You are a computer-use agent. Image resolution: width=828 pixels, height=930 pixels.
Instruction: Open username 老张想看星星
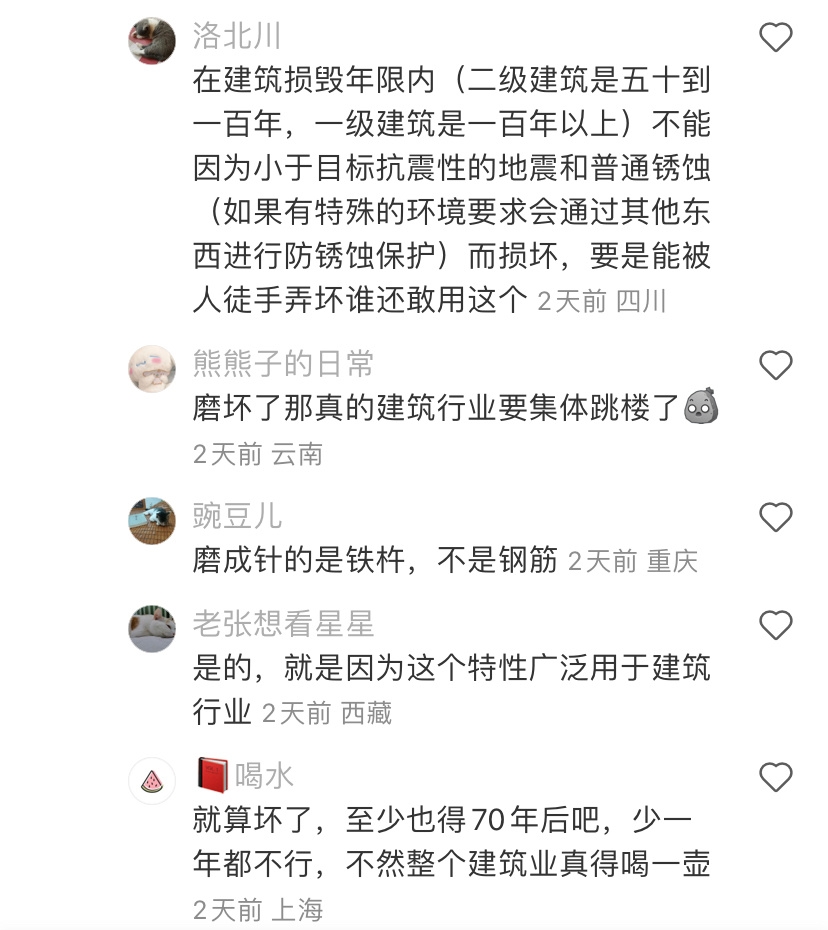coord(283,624)
